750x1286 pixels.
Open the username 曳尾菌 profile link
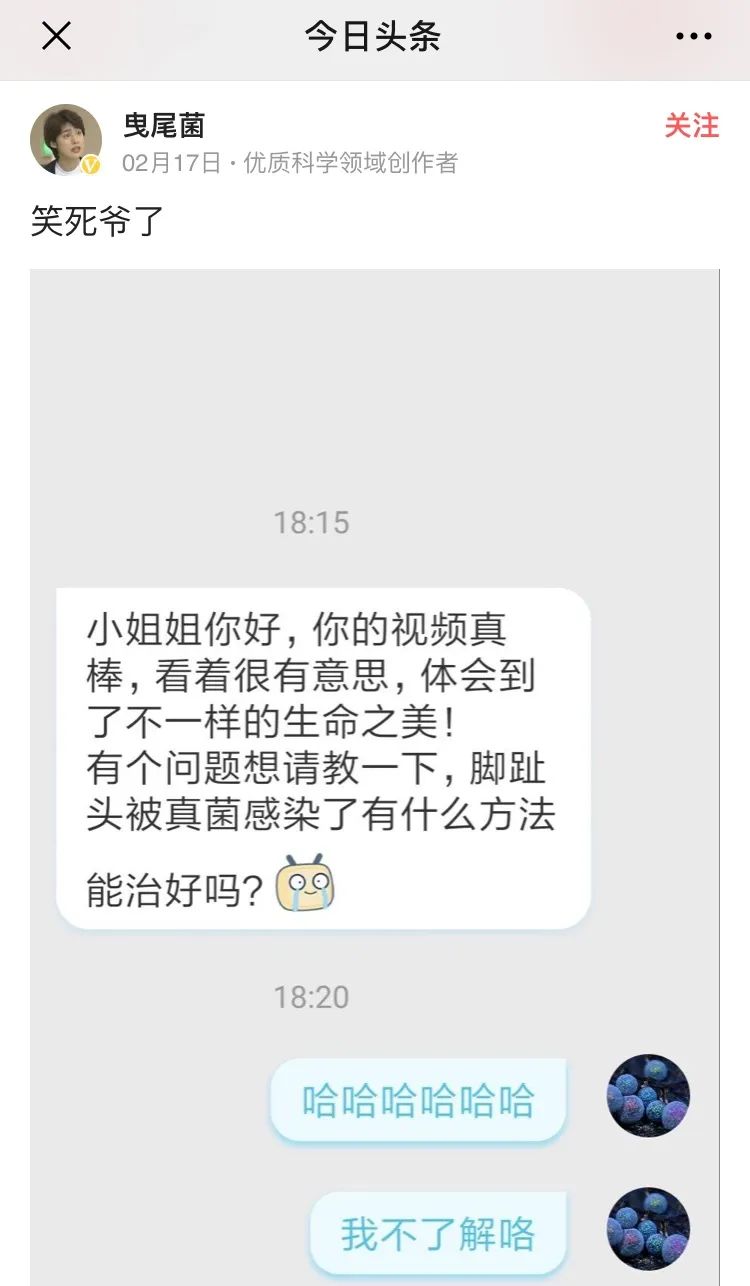point(162,124)
